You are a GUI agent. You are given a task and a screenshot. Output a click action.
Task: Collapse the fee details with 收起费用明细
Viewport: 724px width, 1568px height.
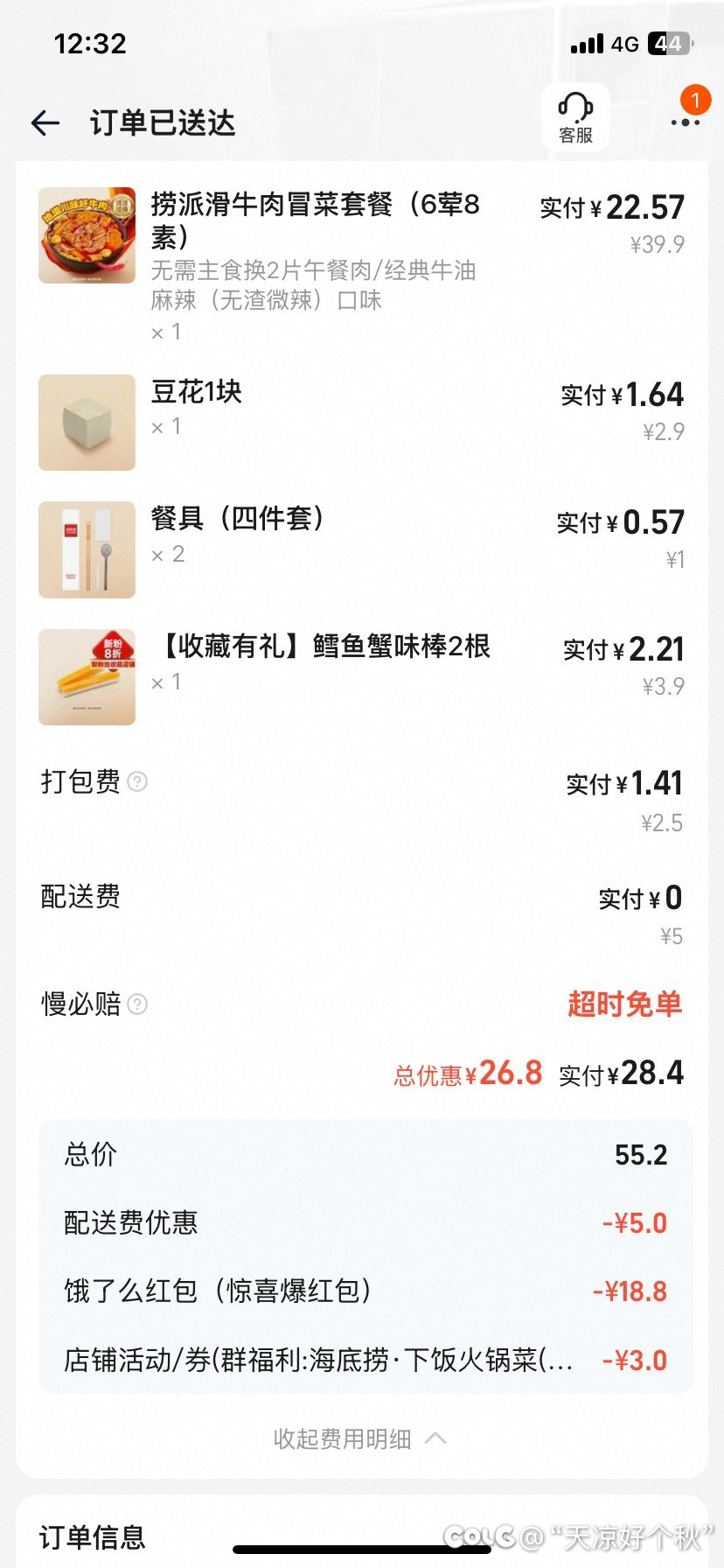[x=359, y=1438]
